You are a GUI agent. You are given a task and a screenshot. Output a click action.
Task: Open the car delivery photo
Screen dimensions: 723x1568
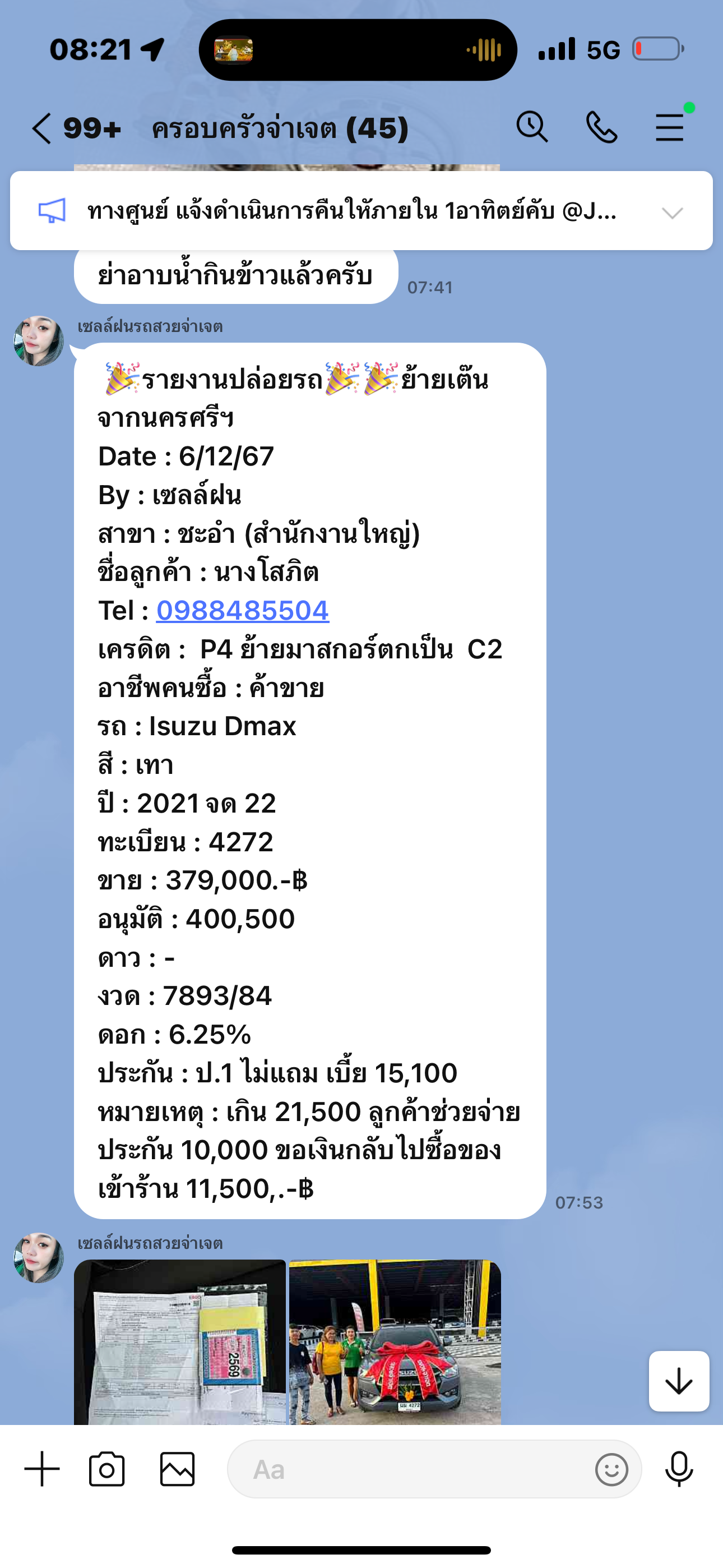click(395, 1341)
